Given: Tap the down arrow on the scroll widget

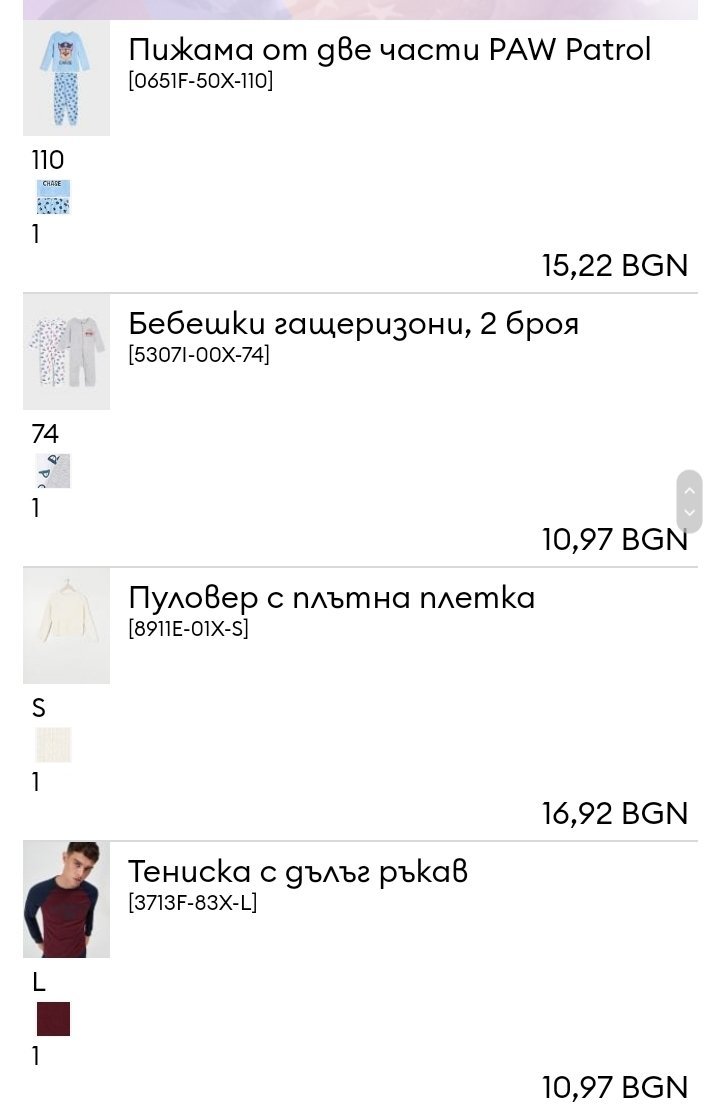Looking at the screenshot, I should point(689,514).
